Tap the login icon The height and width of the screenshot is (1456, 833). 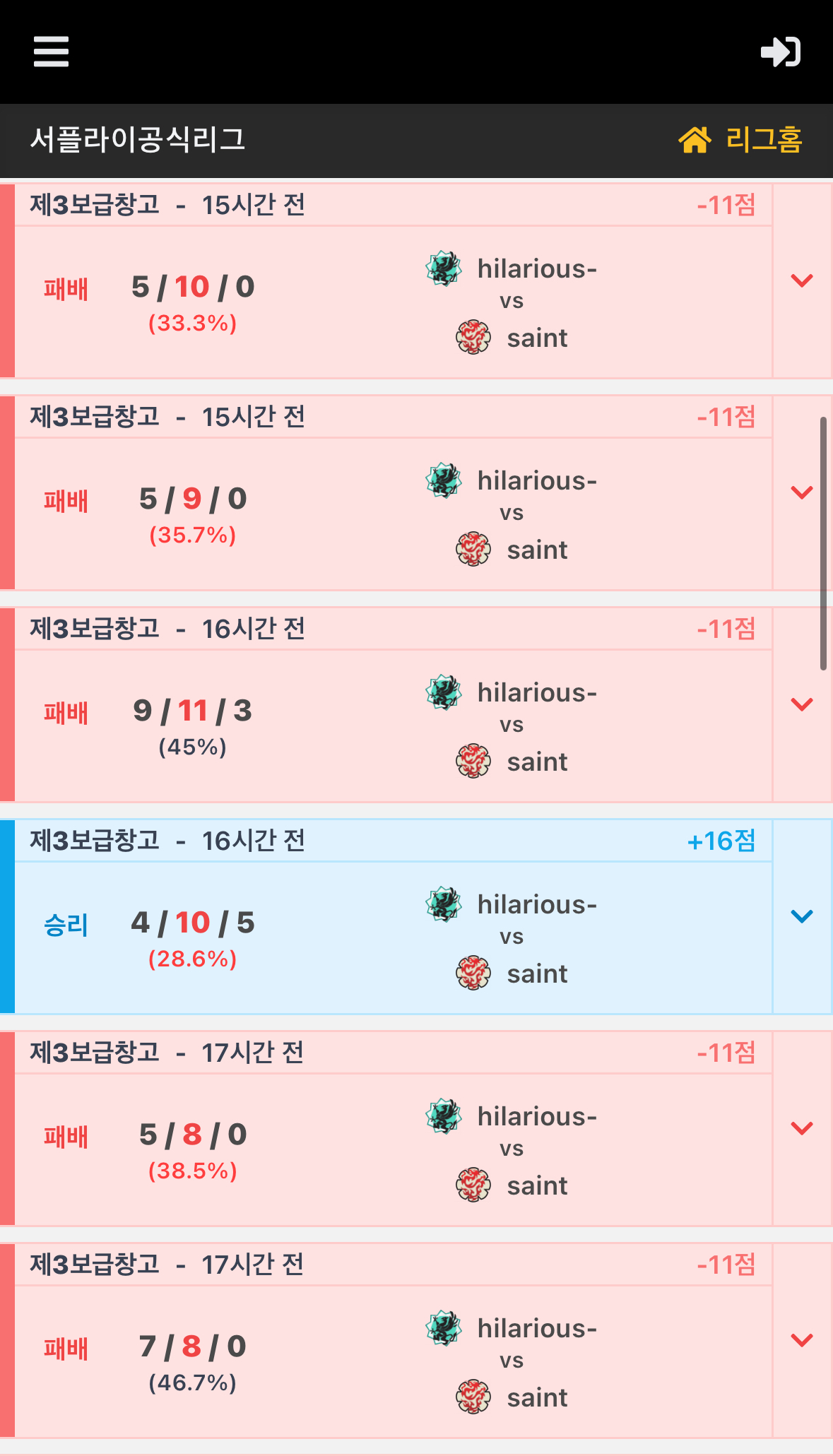coord(780,52)
